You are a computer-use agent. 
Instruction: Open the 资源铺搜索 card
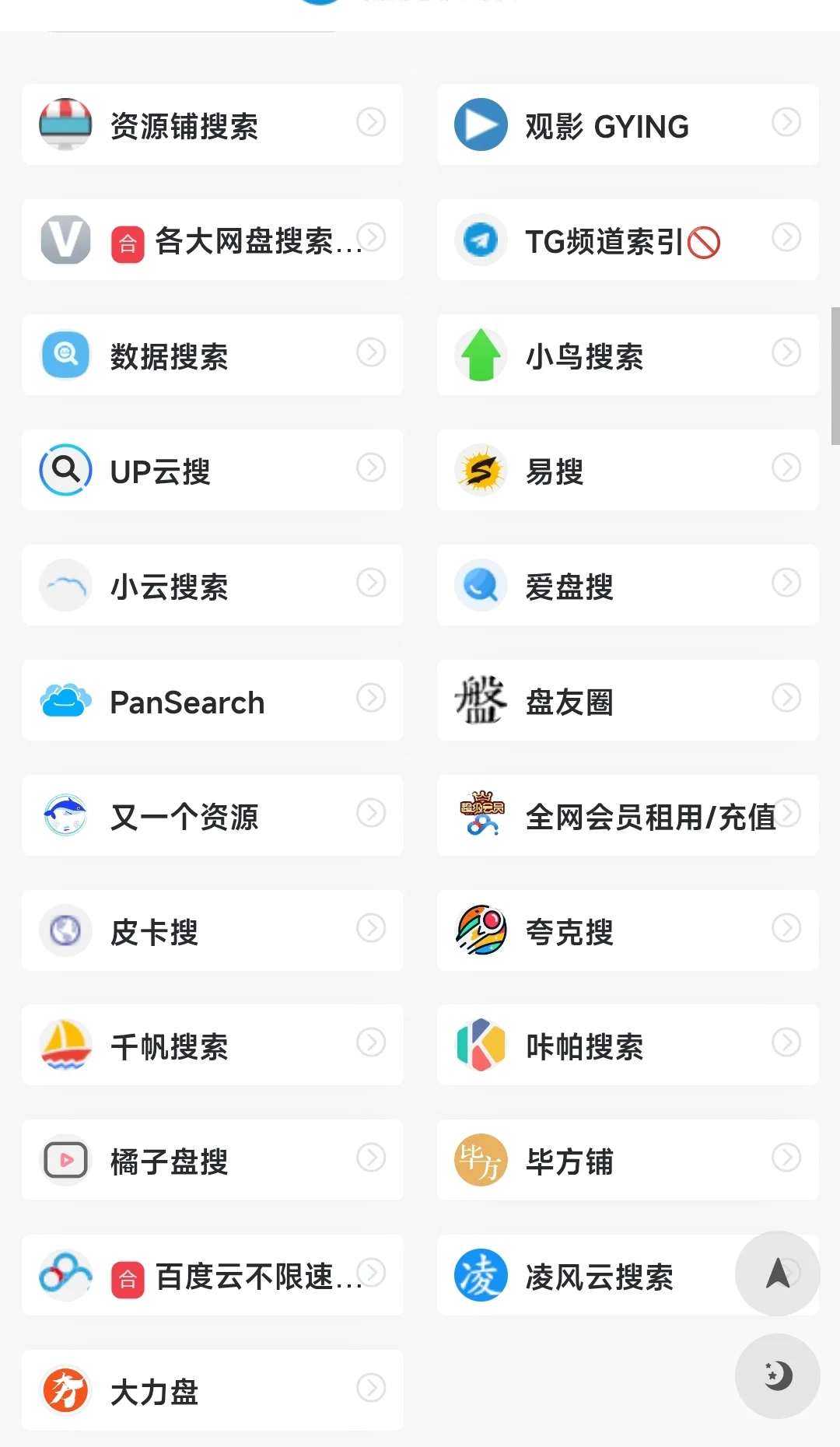click(x=212, y=124)
